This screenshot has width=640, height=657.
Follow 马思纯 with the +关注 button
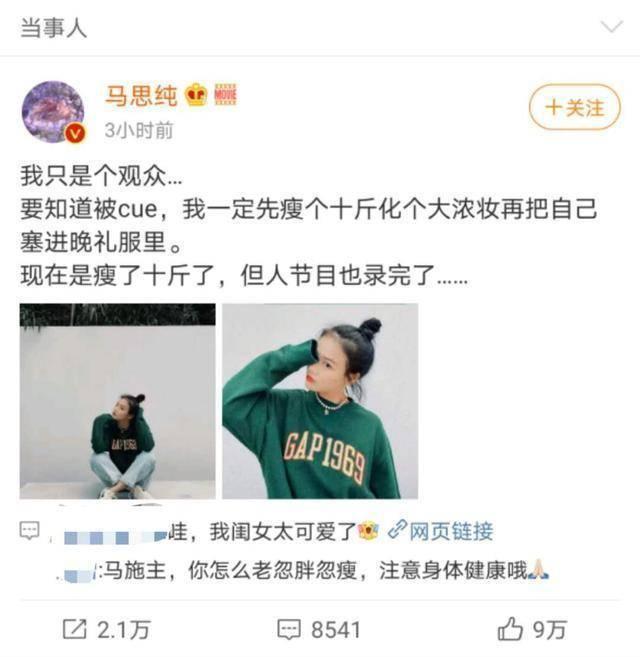click(x=574, y=107)
